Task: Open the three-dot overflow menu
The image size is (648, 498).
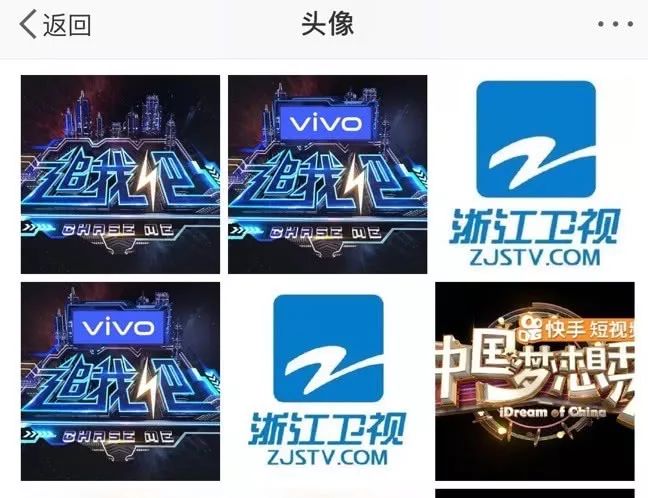Action: click(x=614, y=25)
